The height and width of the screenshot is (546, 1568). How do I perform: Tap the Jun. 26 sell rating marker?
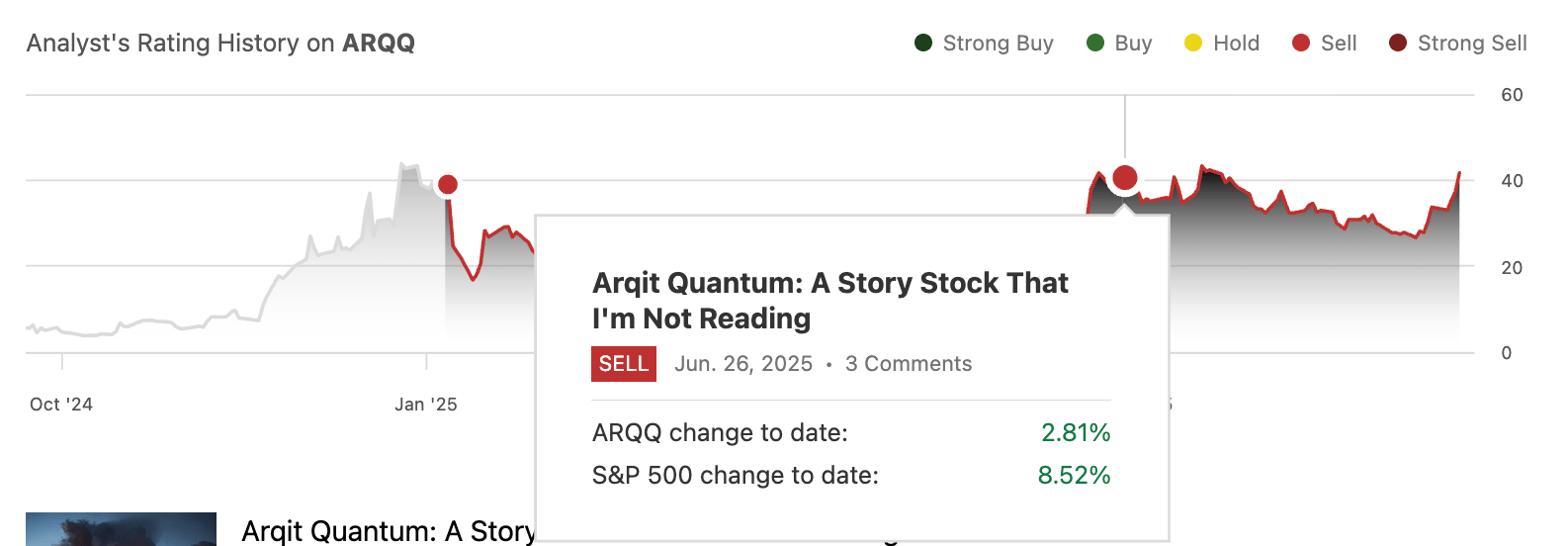tap(1124, 178)
